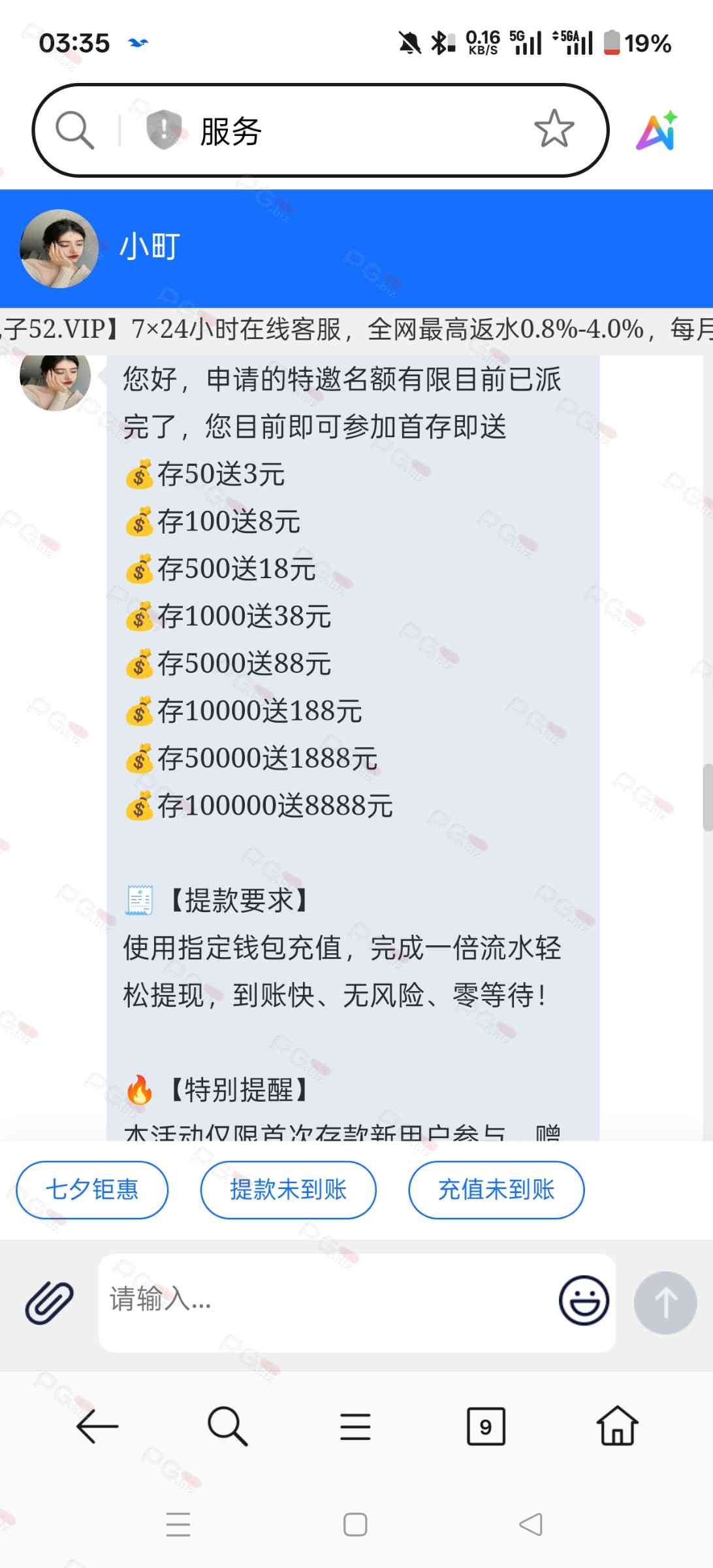The height and width of the screenshot is (1568, 713).
Task: Open the browser menu
Action: pyautogui.click(x=355, y=1426)
